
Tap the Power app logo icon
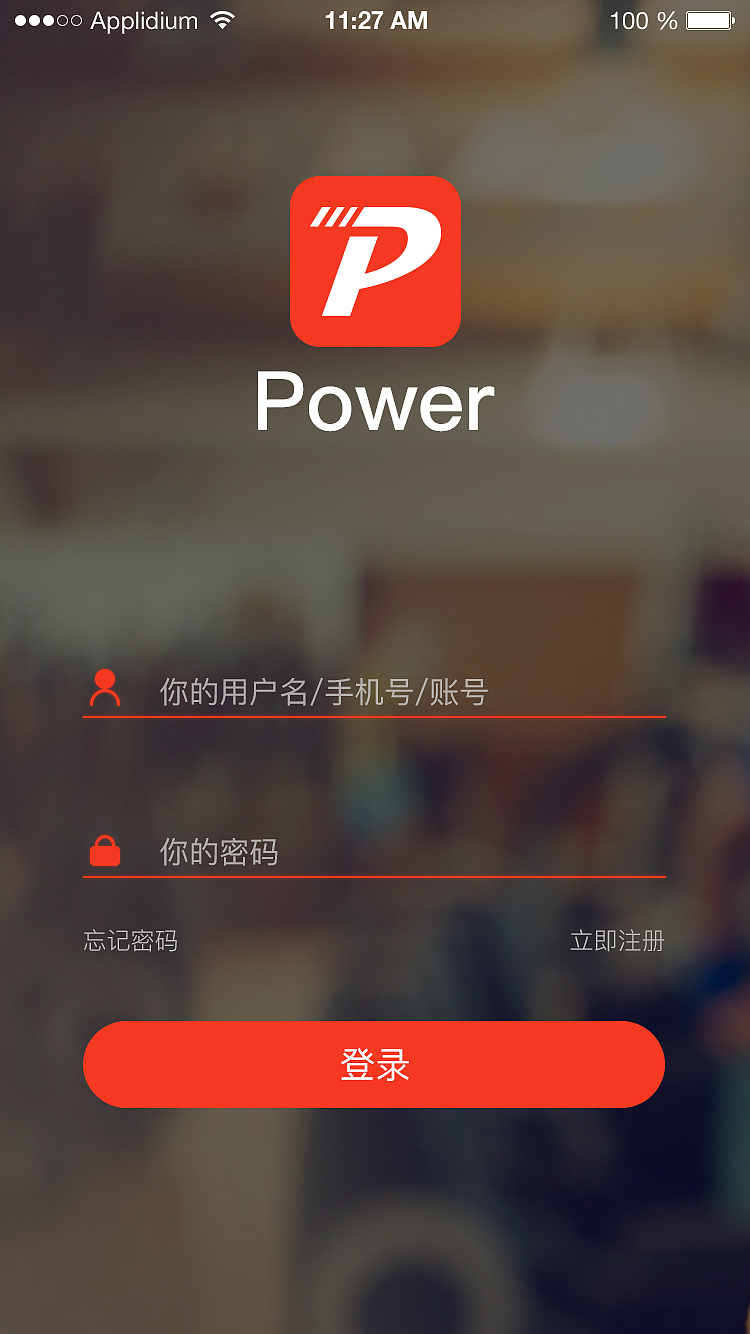click(375, 259)
